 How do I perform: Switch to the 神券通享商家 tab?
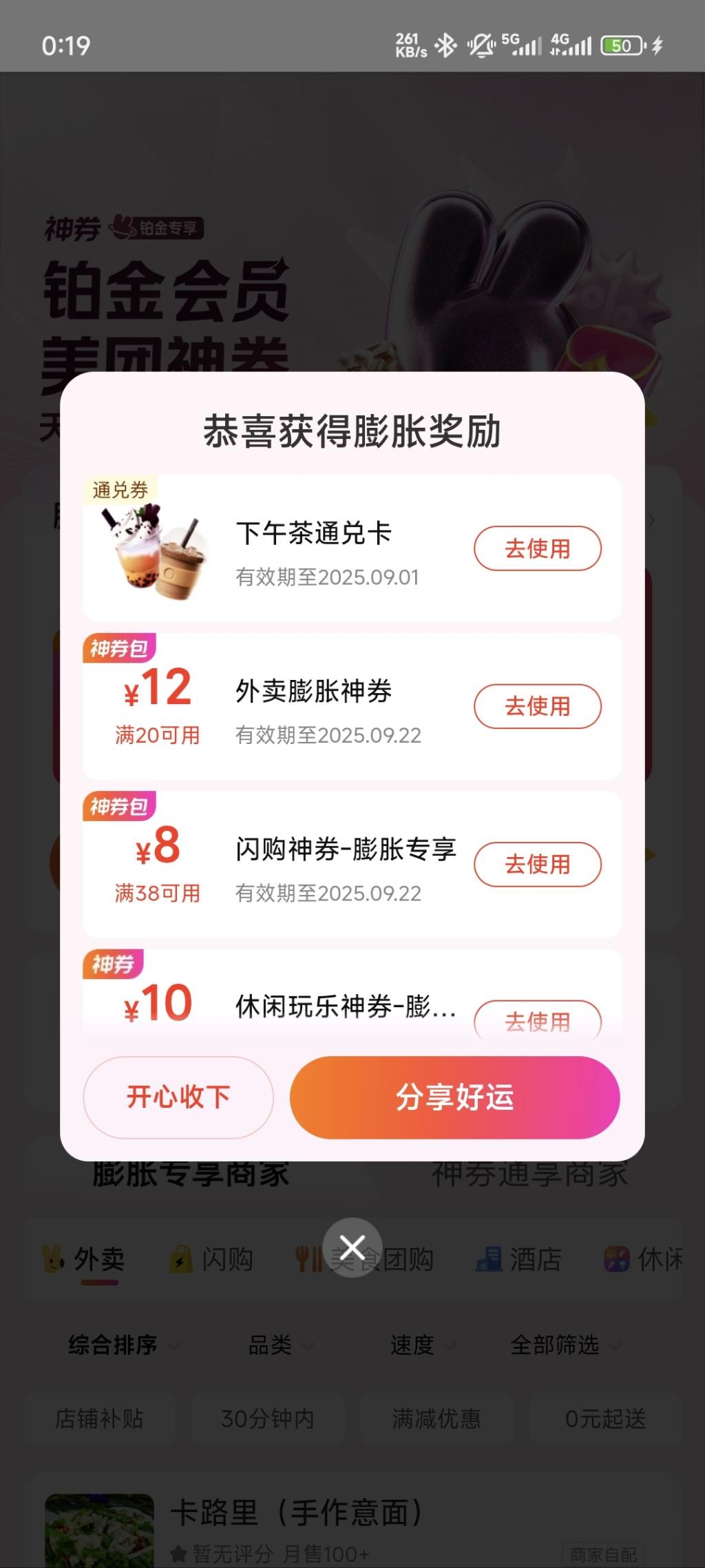pyautogui.click(x=529, y=1174)
